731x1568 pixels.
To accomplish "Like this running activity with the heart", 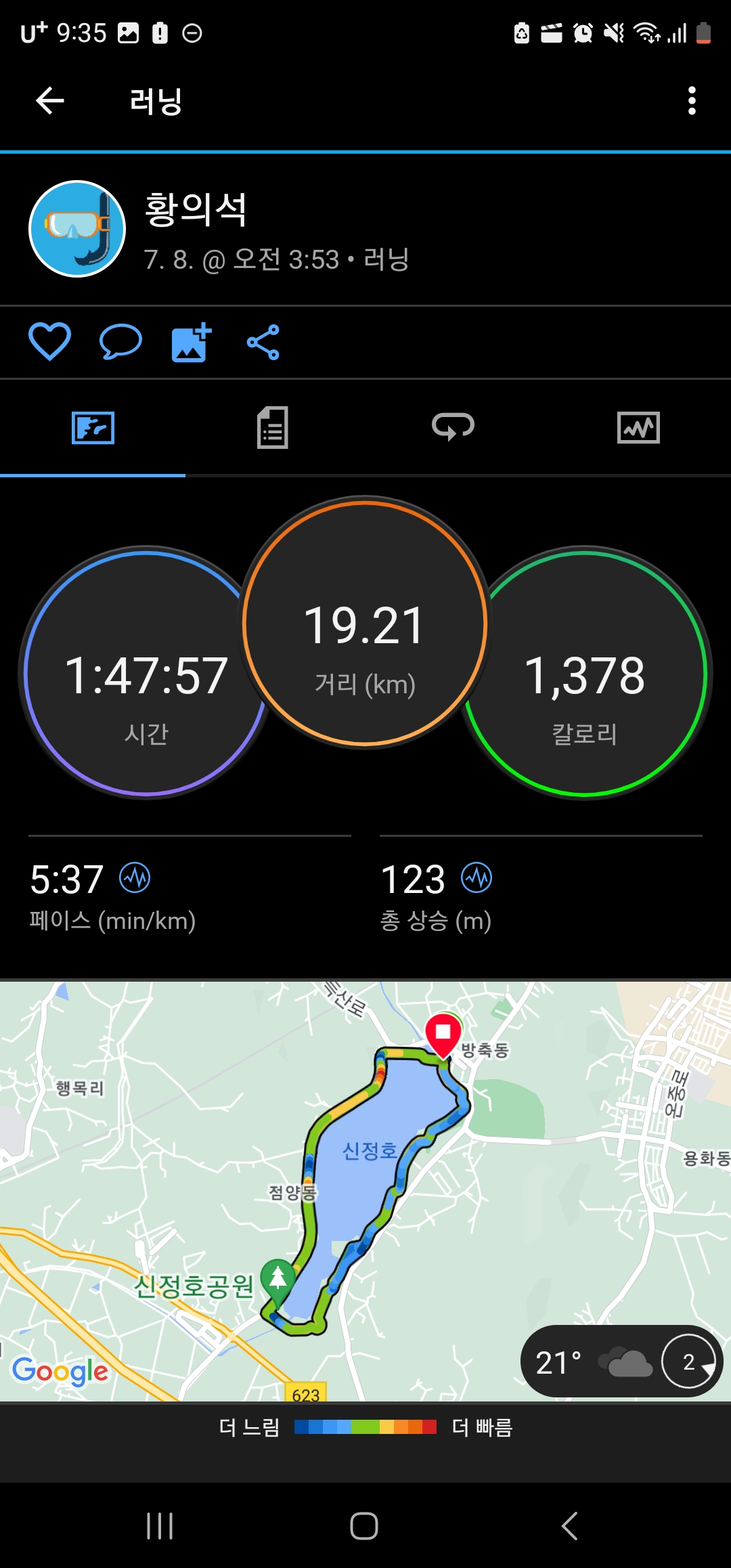I will [x=49, y=341].
